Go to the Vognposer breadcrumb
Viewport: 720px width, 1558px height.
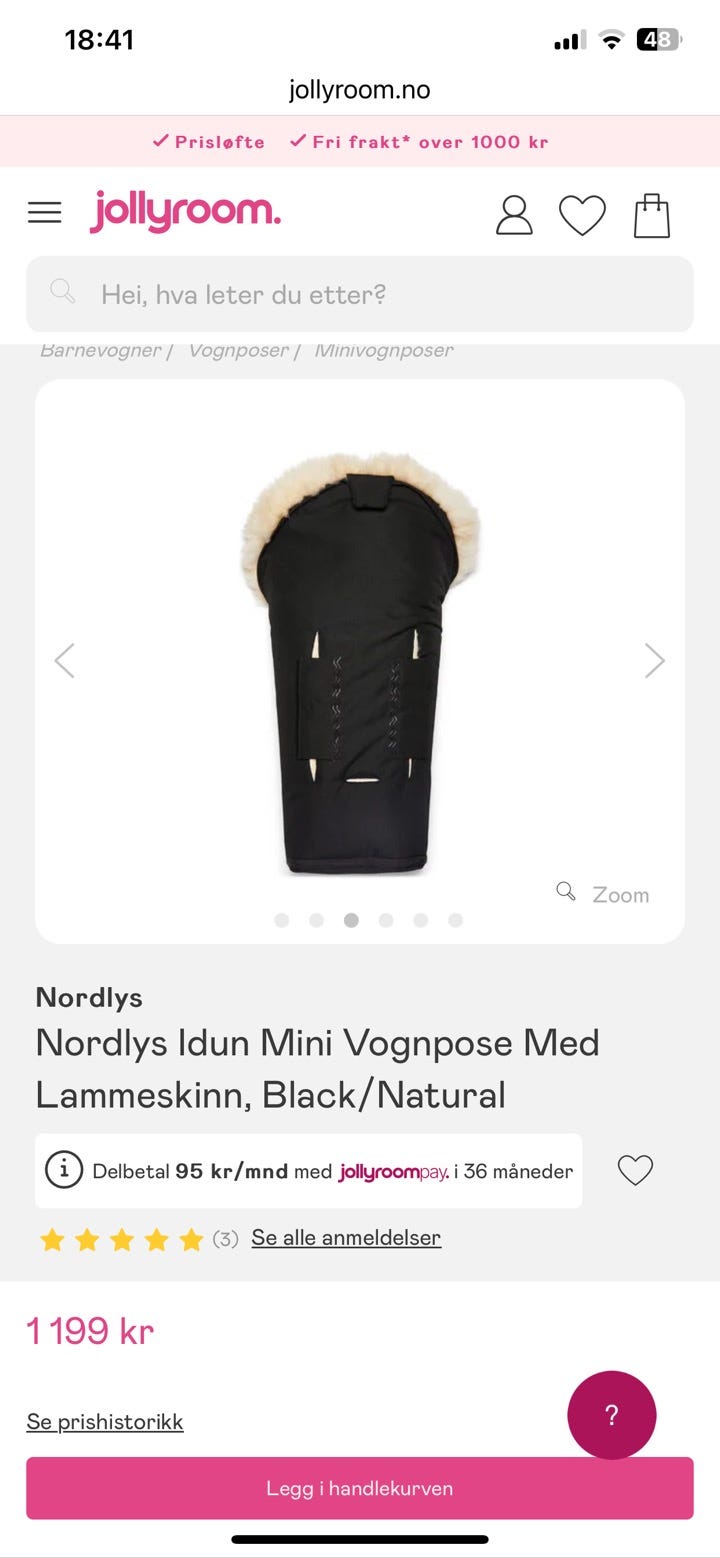(x=238, y=351)
